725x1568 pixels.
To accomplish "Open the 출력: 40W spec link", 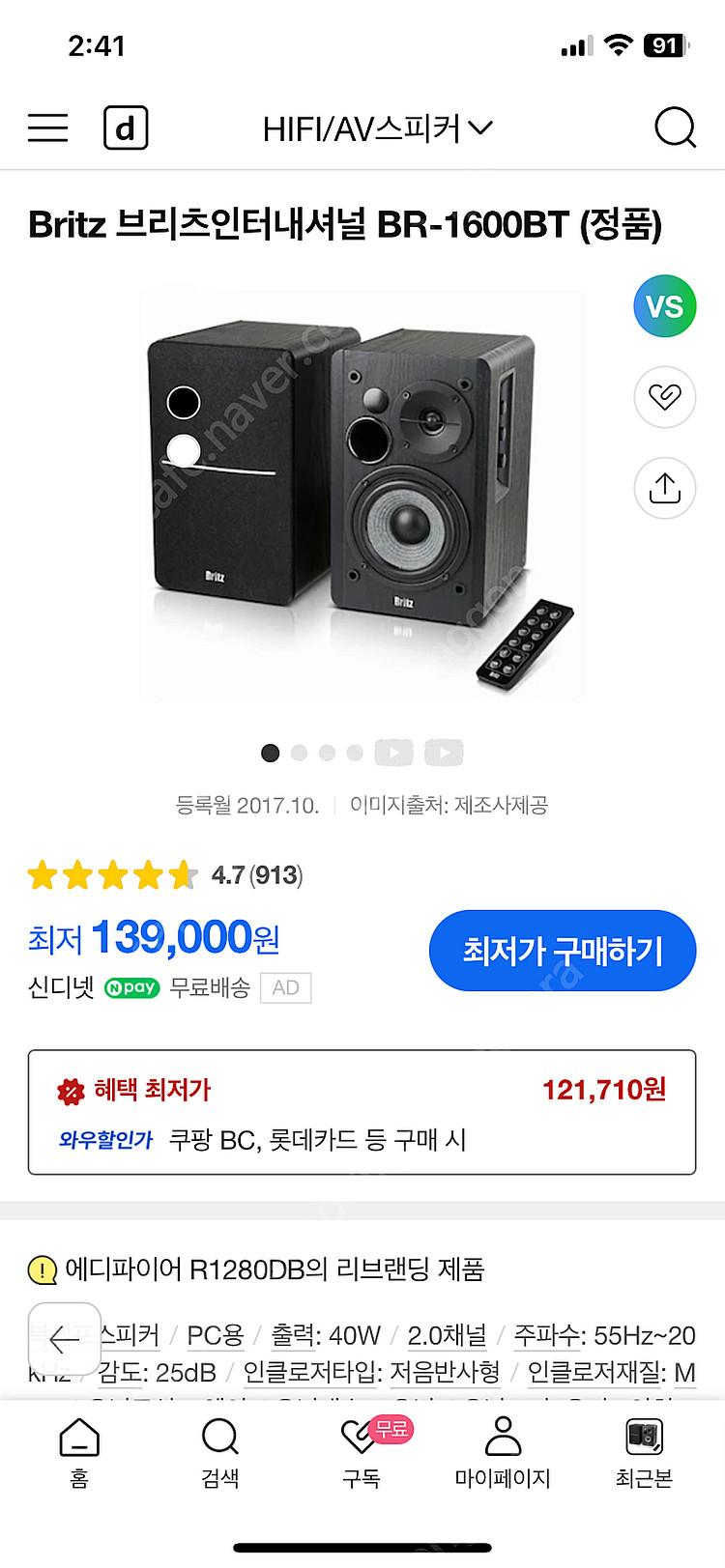I will 326,1335.
